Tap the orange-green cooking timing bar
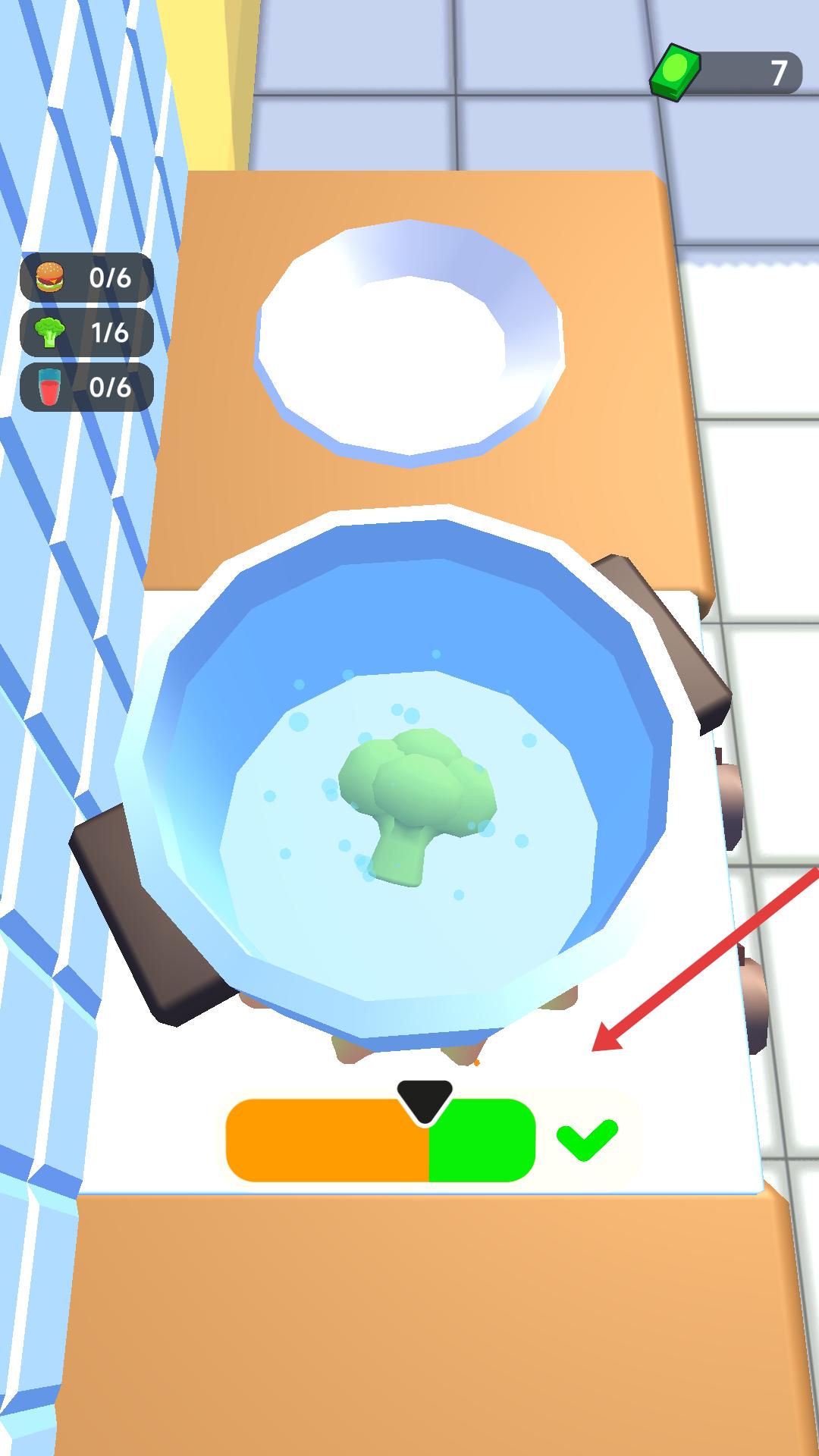 tap(381, 1140)
